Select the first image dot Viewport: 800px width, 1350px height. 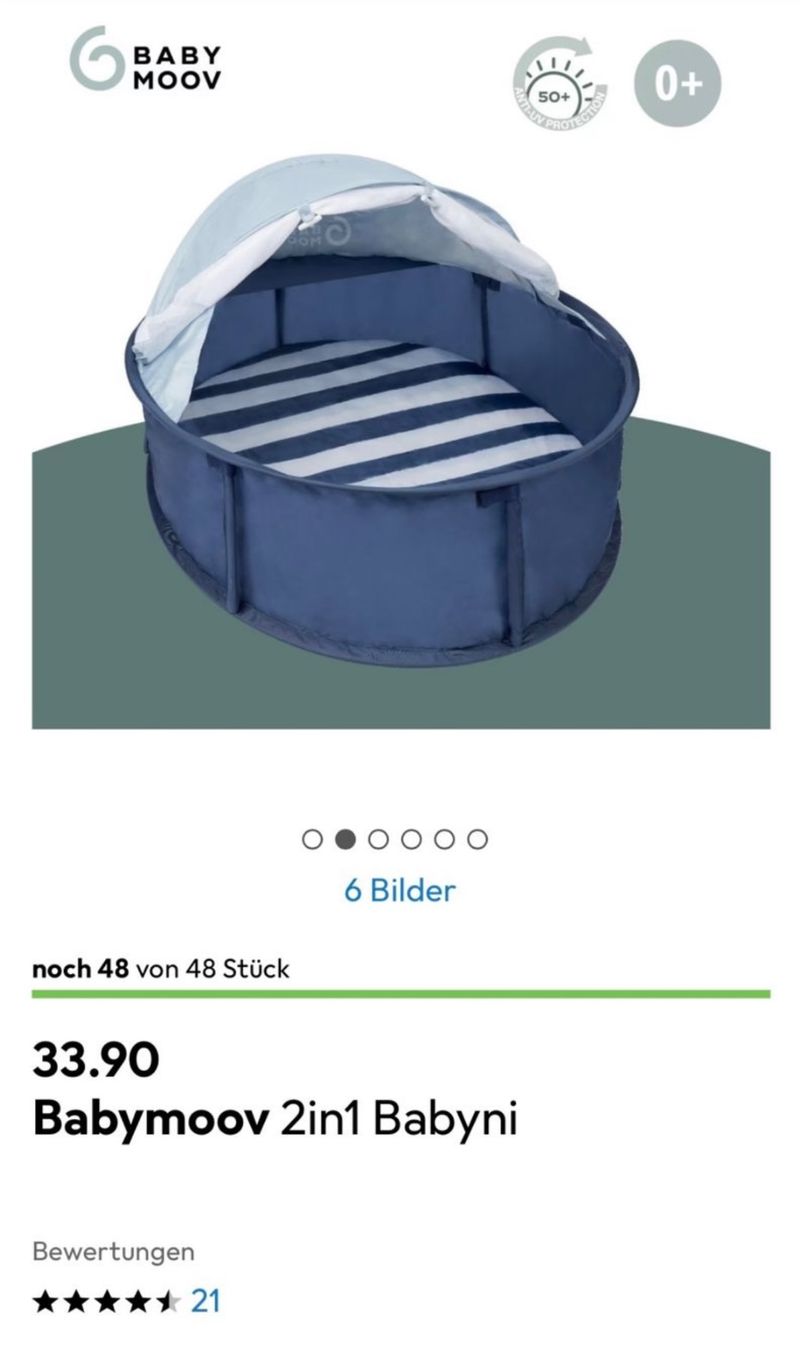(x=313, y=839)
